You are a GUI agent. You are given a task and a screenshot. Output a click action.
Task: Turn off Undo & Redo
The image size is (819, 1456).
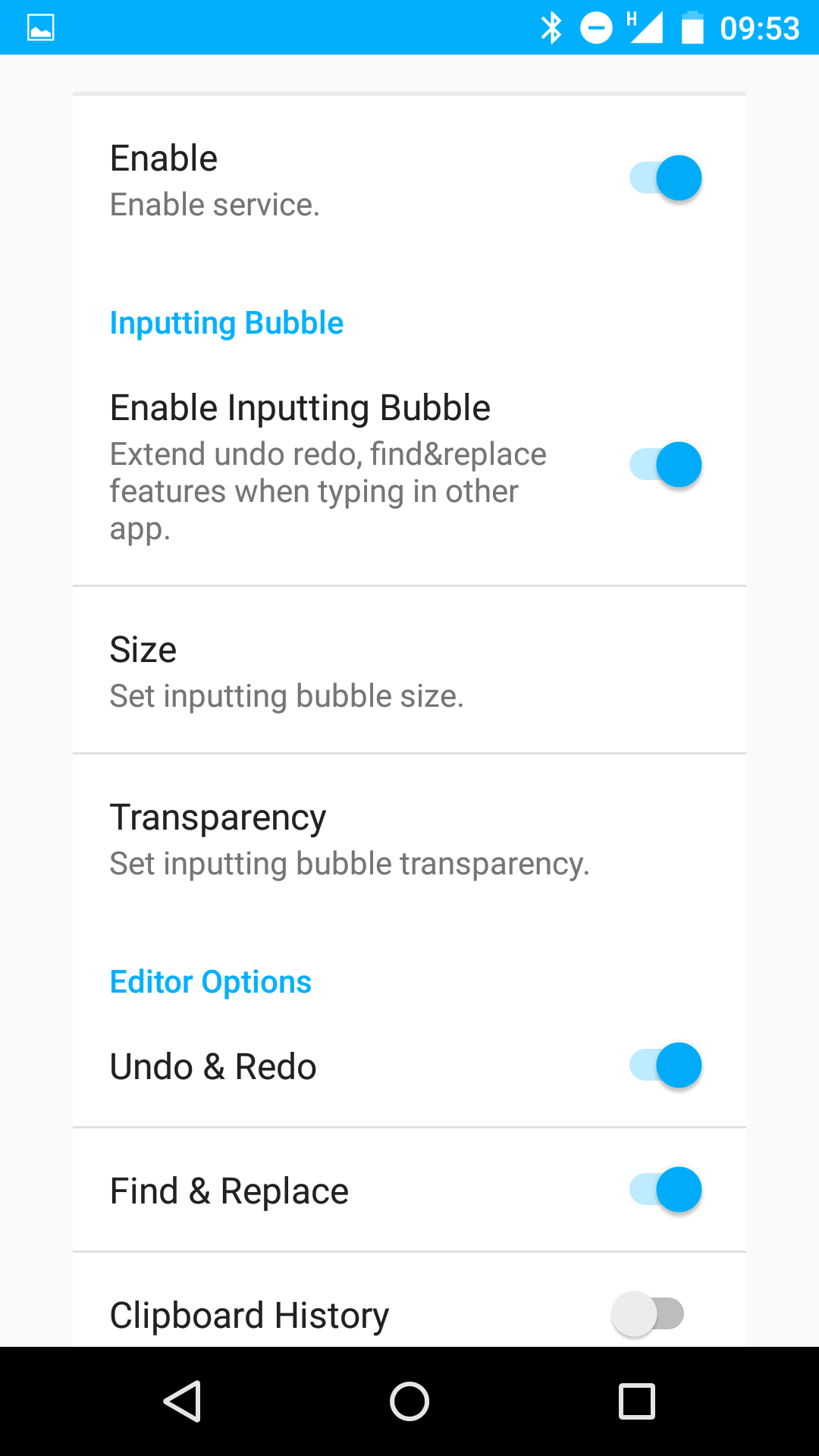666,1065
